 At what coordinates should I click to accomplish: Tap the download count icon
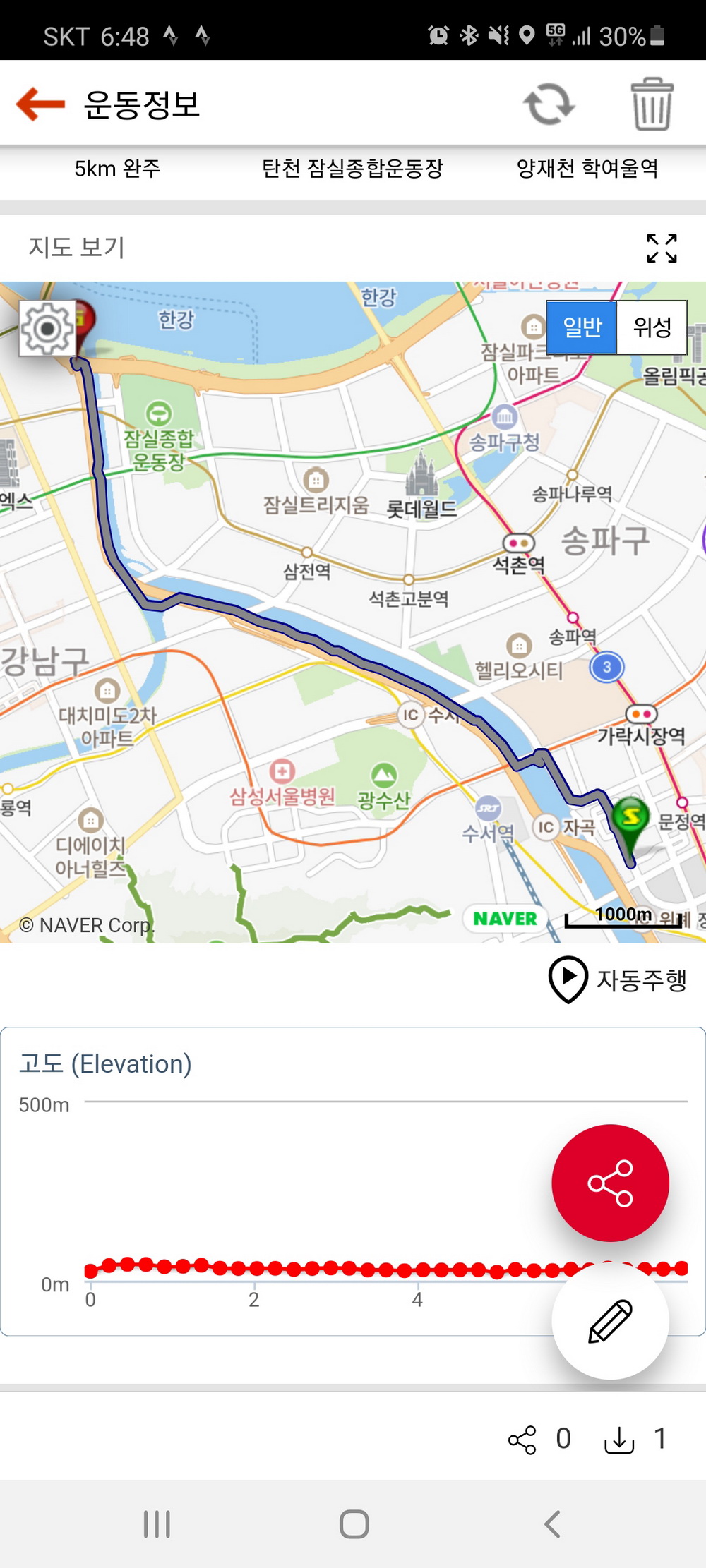[x=619, y=1440]
